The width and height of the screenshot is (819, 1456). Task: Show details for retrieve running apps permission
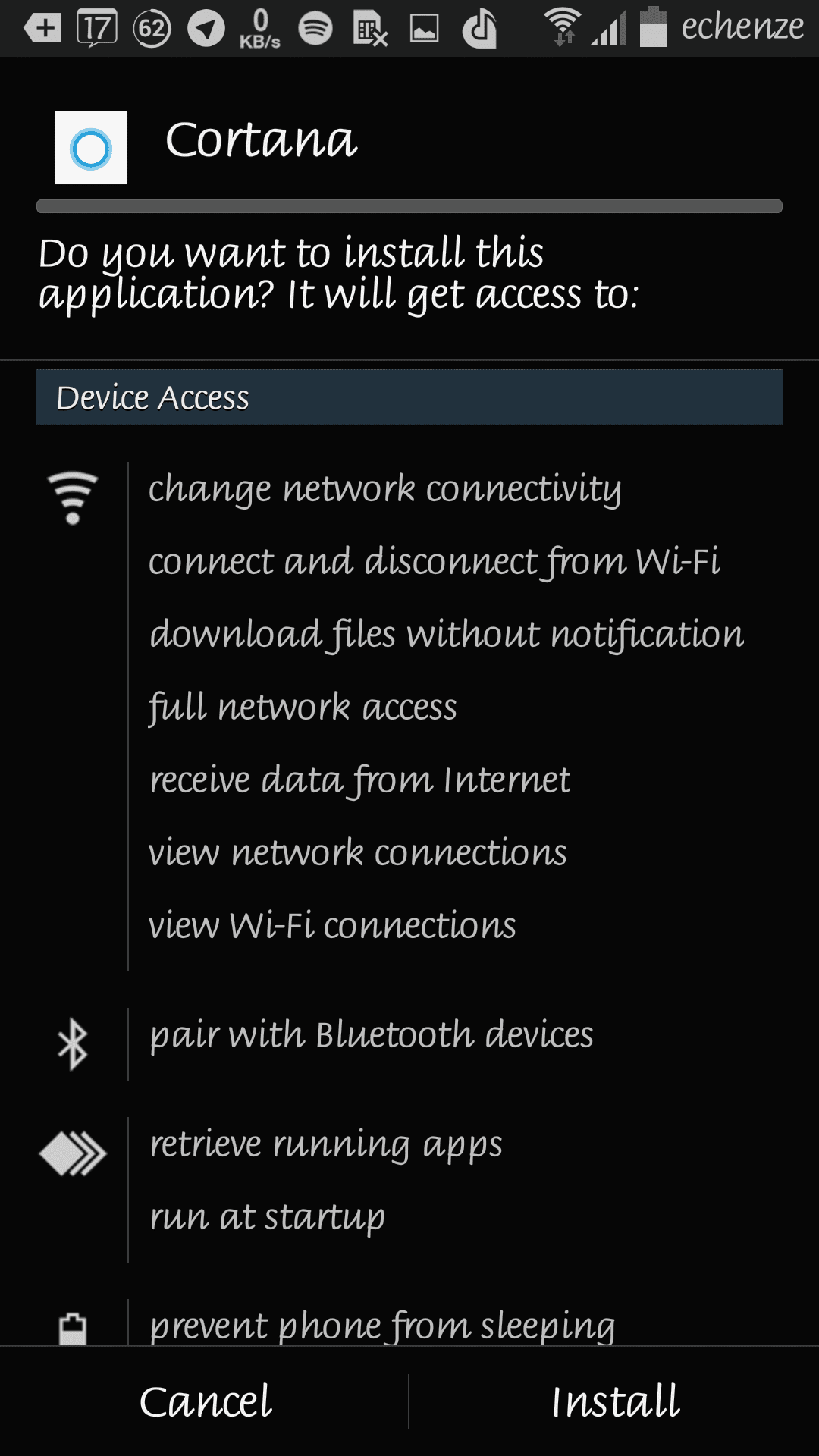pyautogui.click(x=326, y=1144)
